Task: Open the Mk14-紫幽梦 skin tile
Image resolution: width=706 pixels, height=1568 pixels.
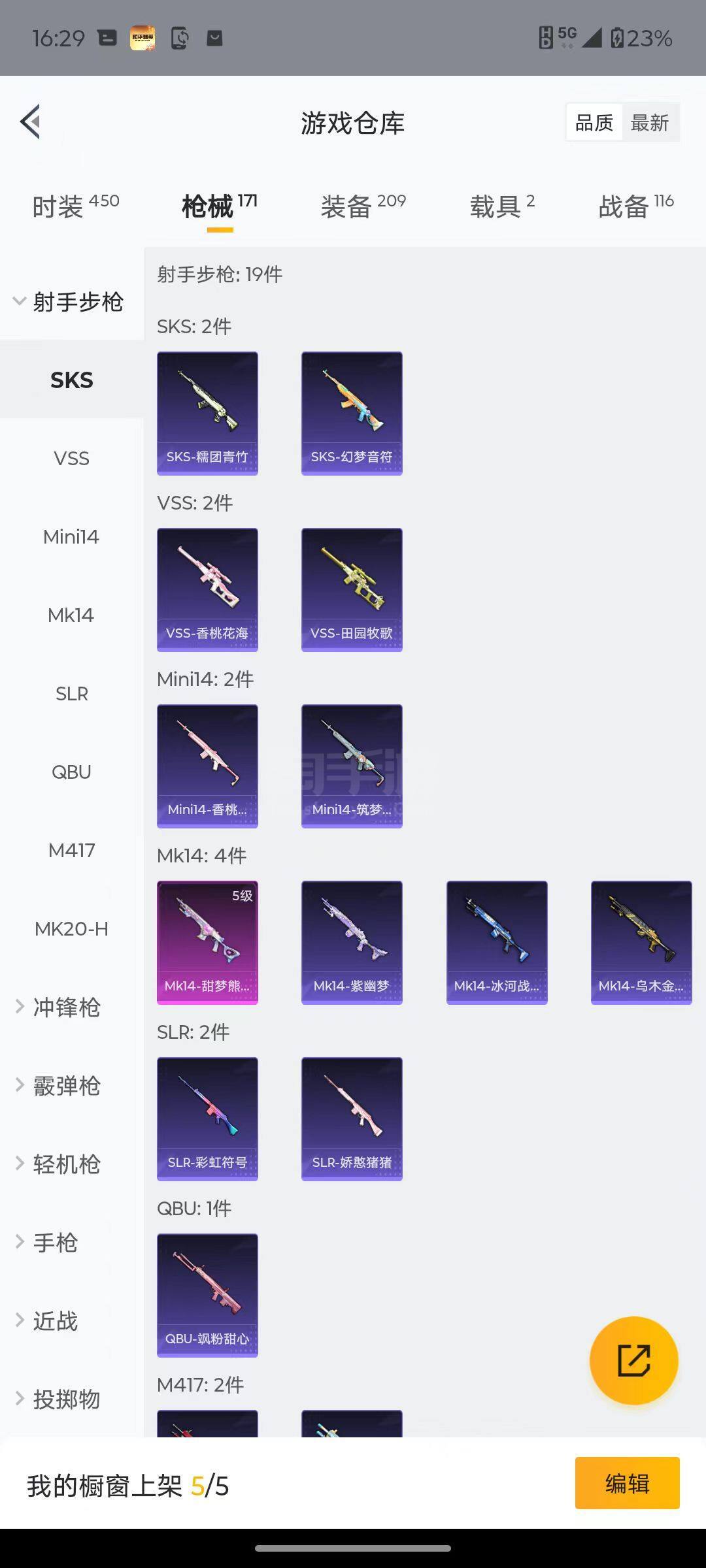Action: [352, 942]
